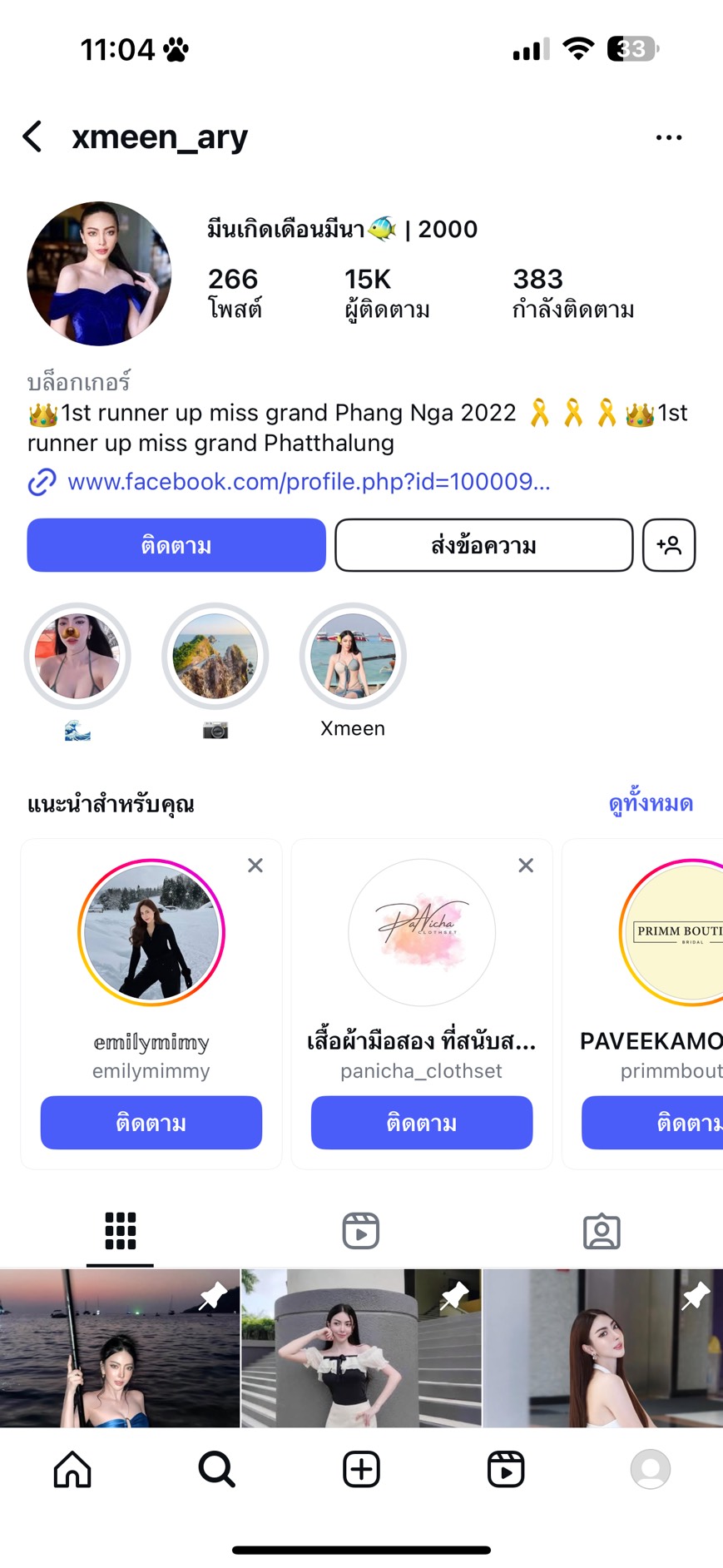Dismiss the panicha_clothset suggestion card
This screenshot has width=723, height=1568.
pos(526,866)
